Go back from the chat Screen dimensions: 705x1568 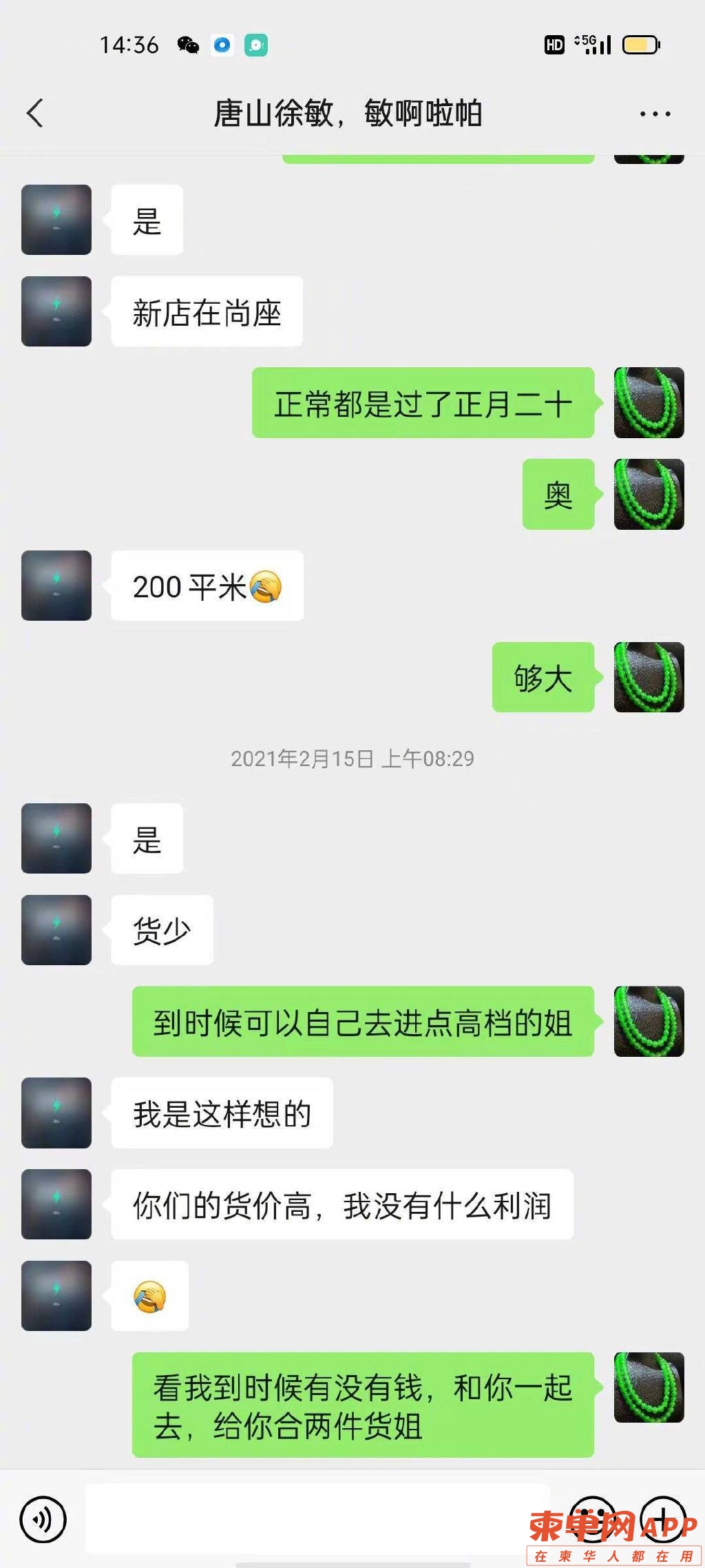click(x=34, y=114)
